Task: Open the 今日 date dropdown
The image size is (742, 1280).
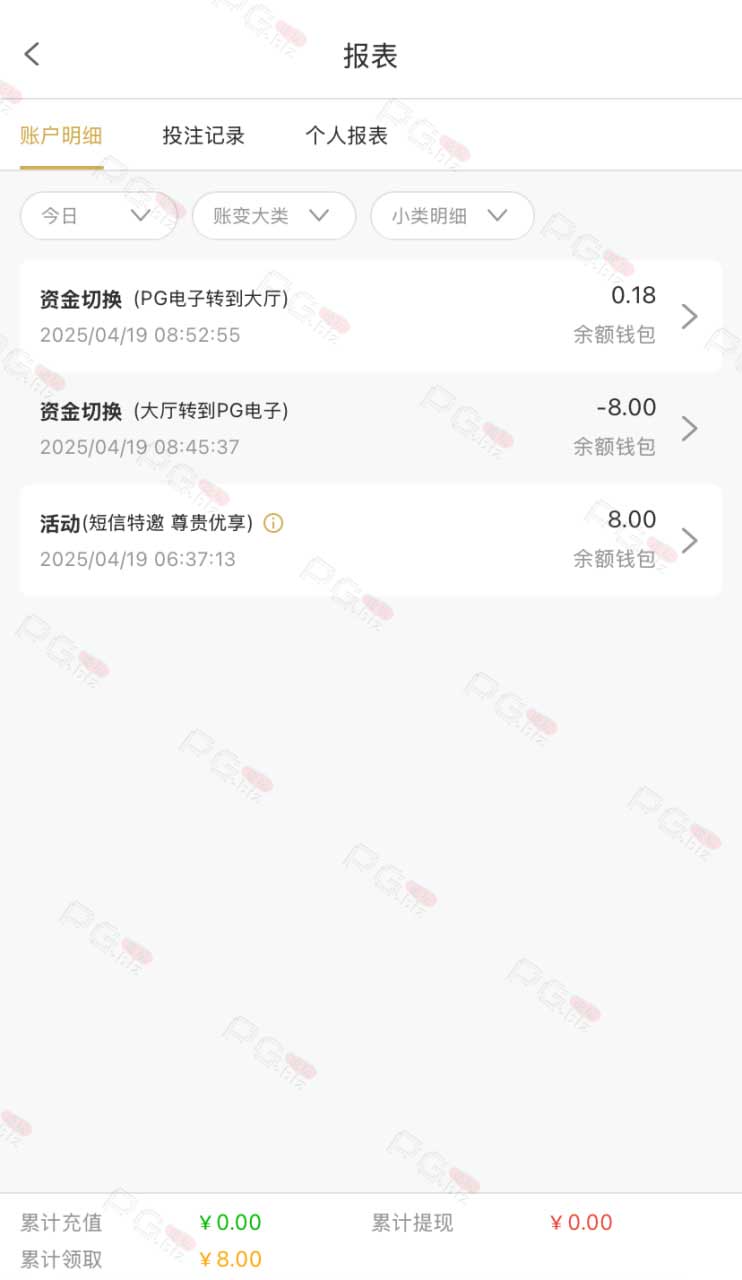Action: click(99, 215)
